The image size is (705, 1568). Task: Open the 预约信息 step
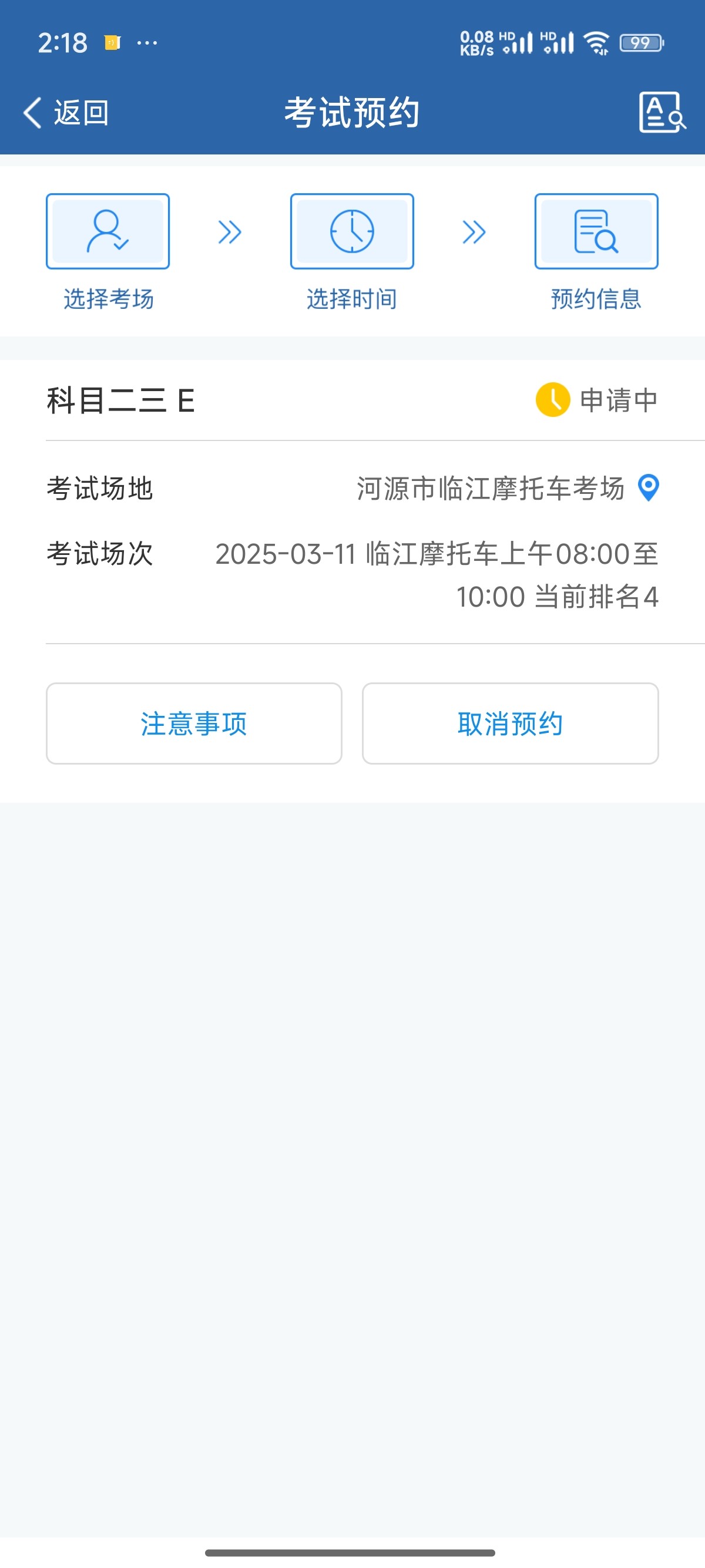[596, 252]
